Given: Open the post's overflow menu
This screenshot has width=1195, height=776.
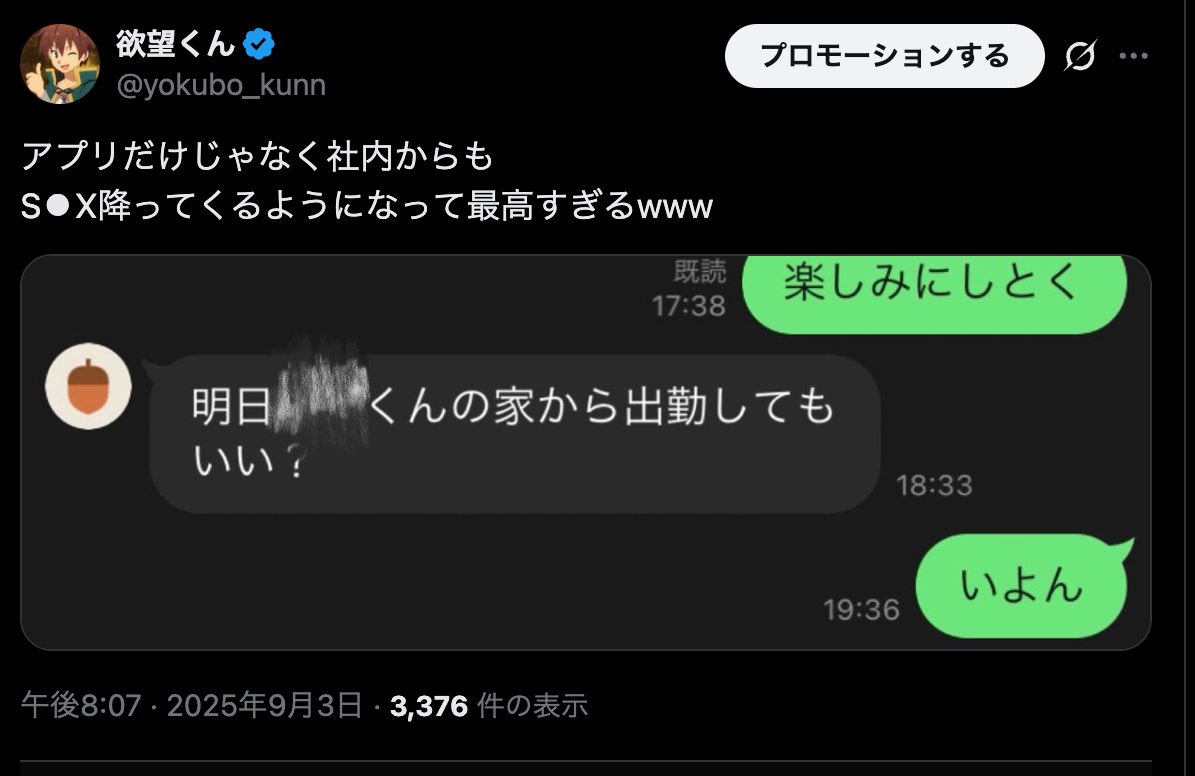Looking at the screenshot, I should tap(1133, 57).
